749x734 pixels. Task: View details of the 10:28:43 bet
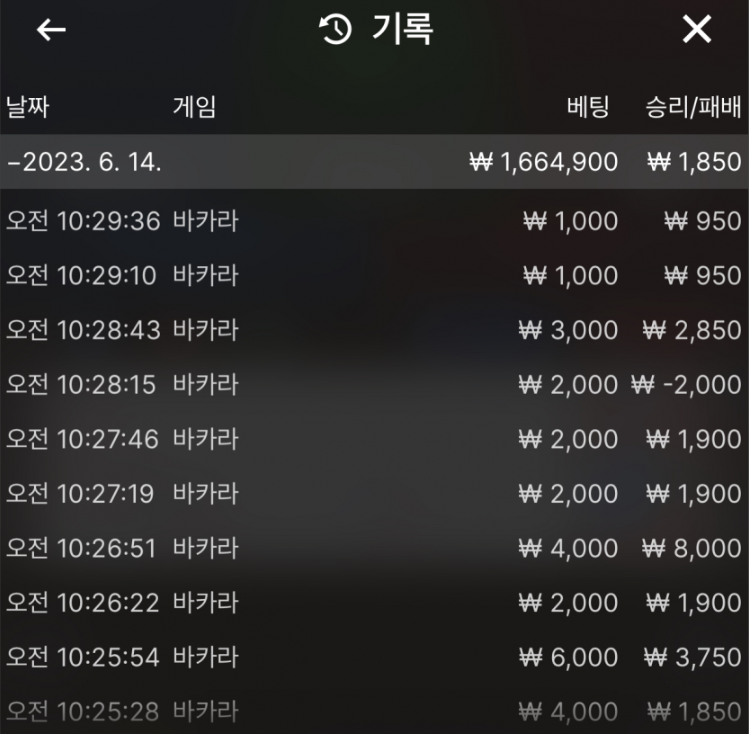point(374,330)
